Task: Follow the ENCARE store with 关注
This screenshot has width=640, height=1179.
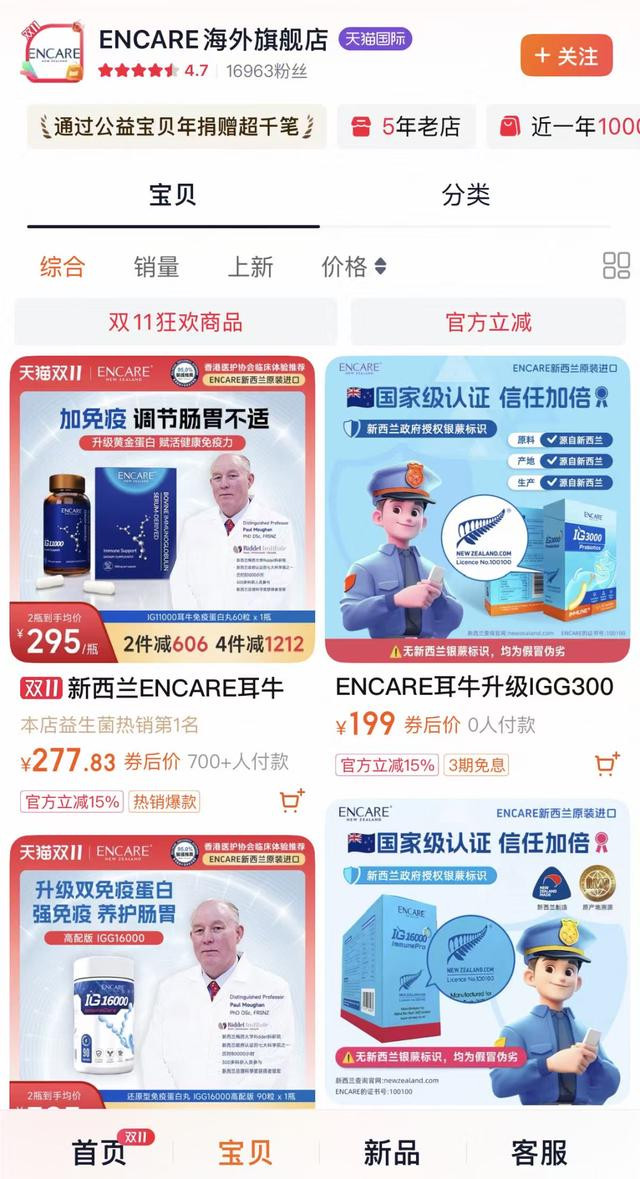Action: [566, 55]
